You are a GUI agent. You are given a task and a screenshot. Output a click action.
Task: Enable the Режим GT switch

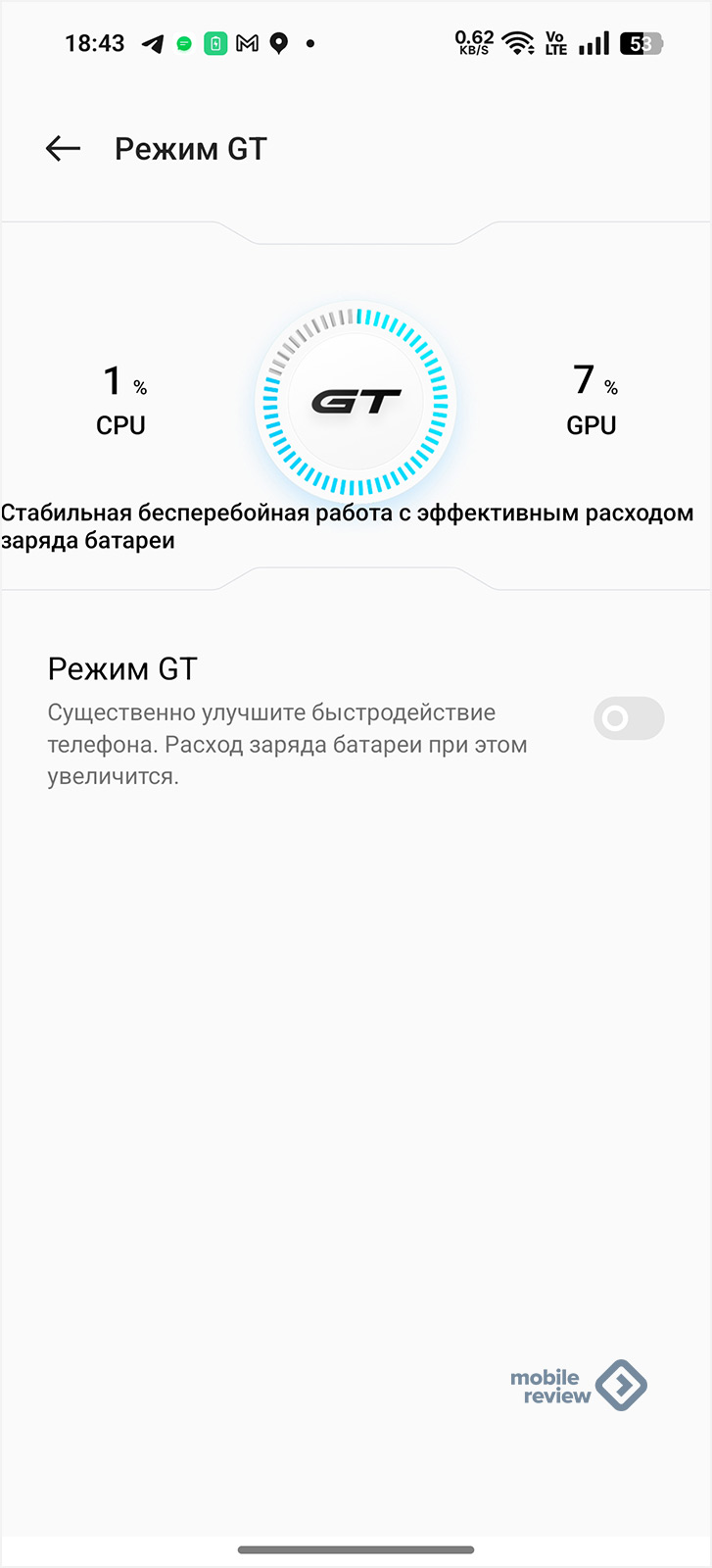[629, 718]
